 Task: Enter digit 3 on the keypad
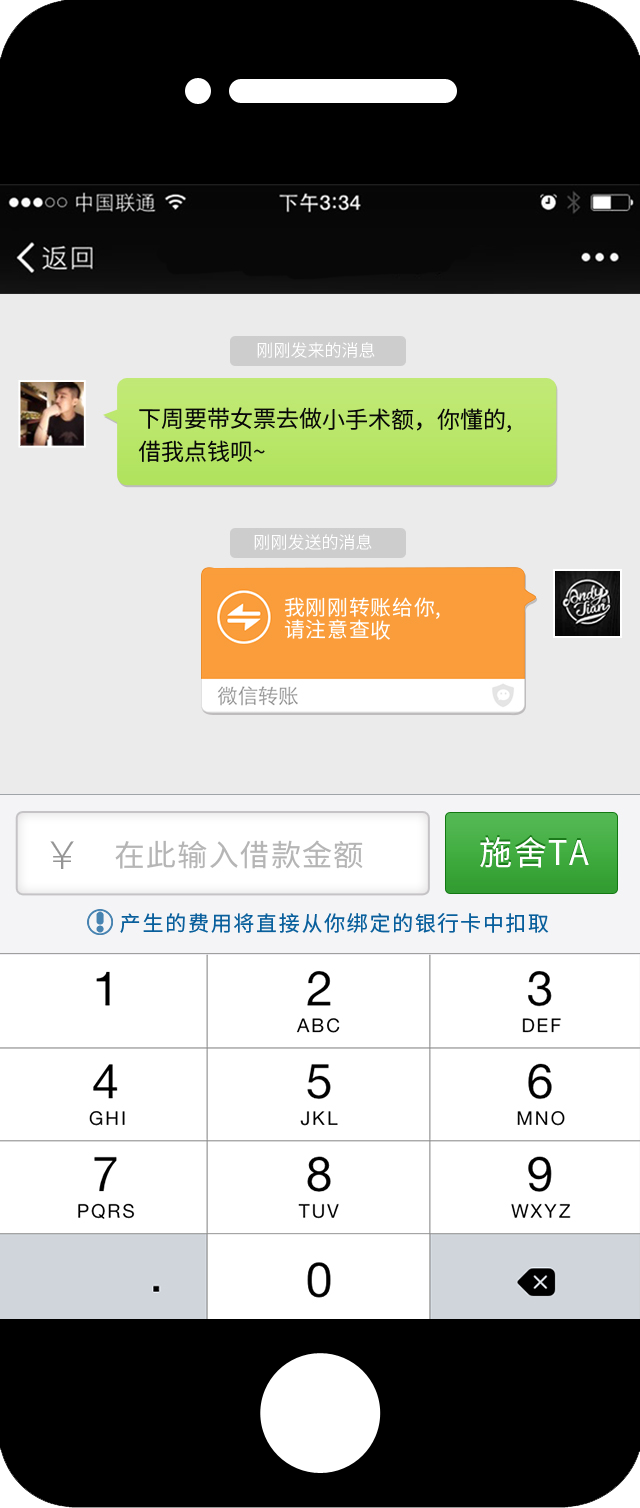[x=538, y=1000]
